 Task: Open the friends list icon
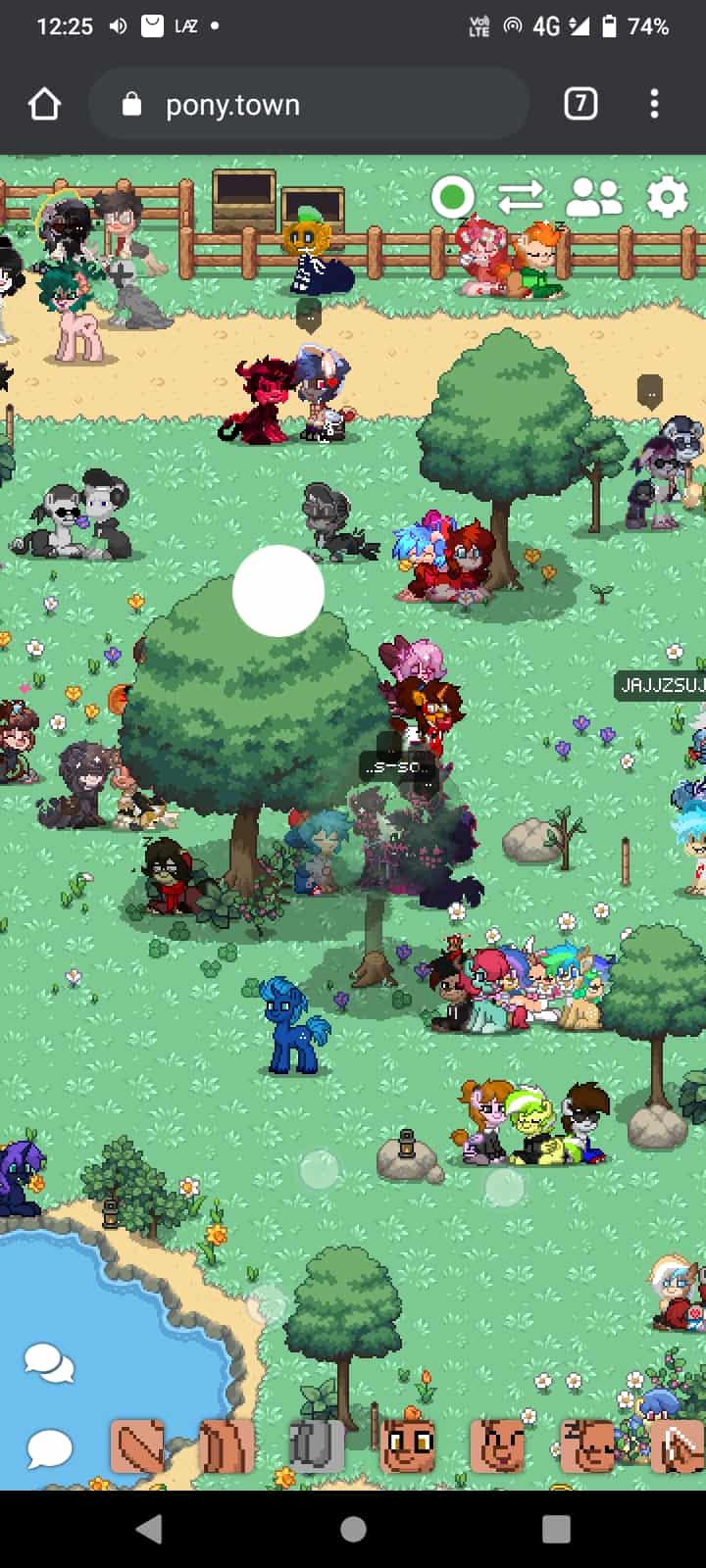coord(593,199)
